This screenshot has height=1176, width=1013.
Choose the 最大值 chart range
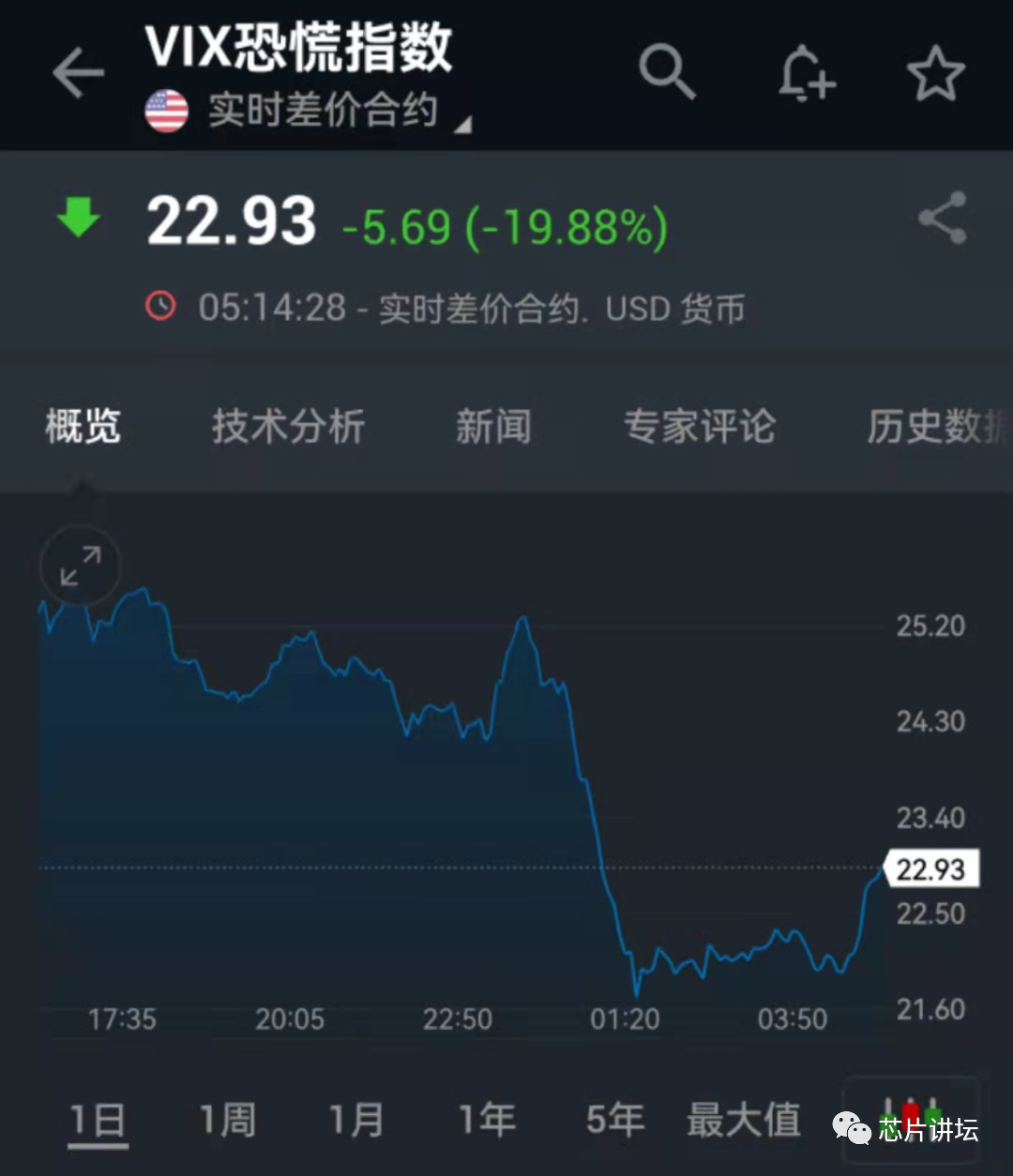coord(744,1121)
